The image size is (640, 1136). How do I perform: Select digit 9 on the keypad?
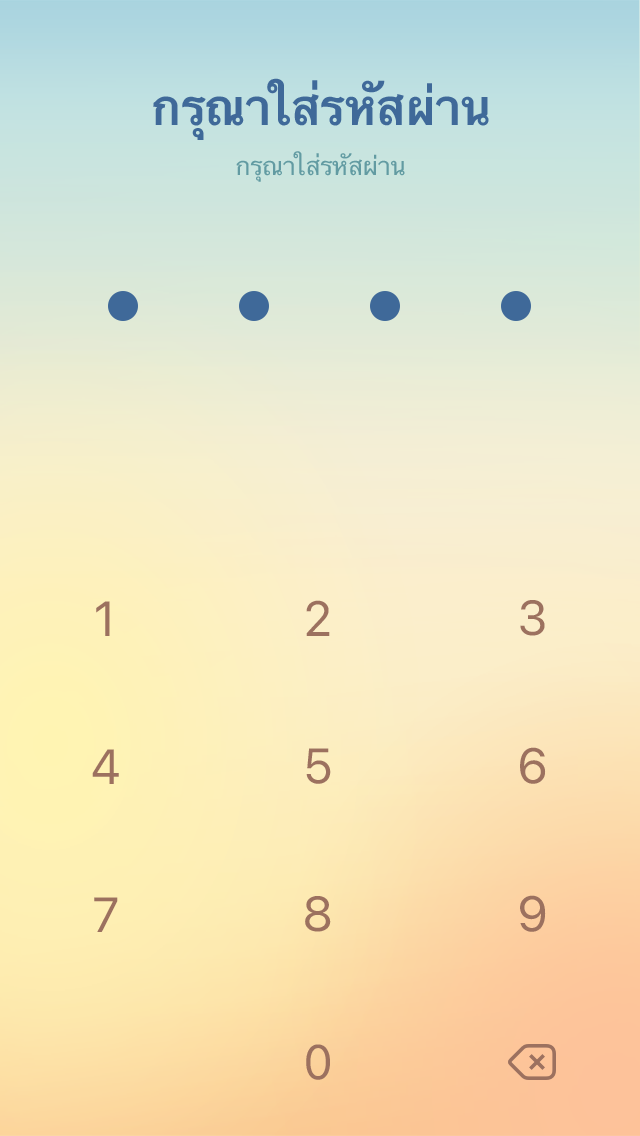[x=532, y=914]
